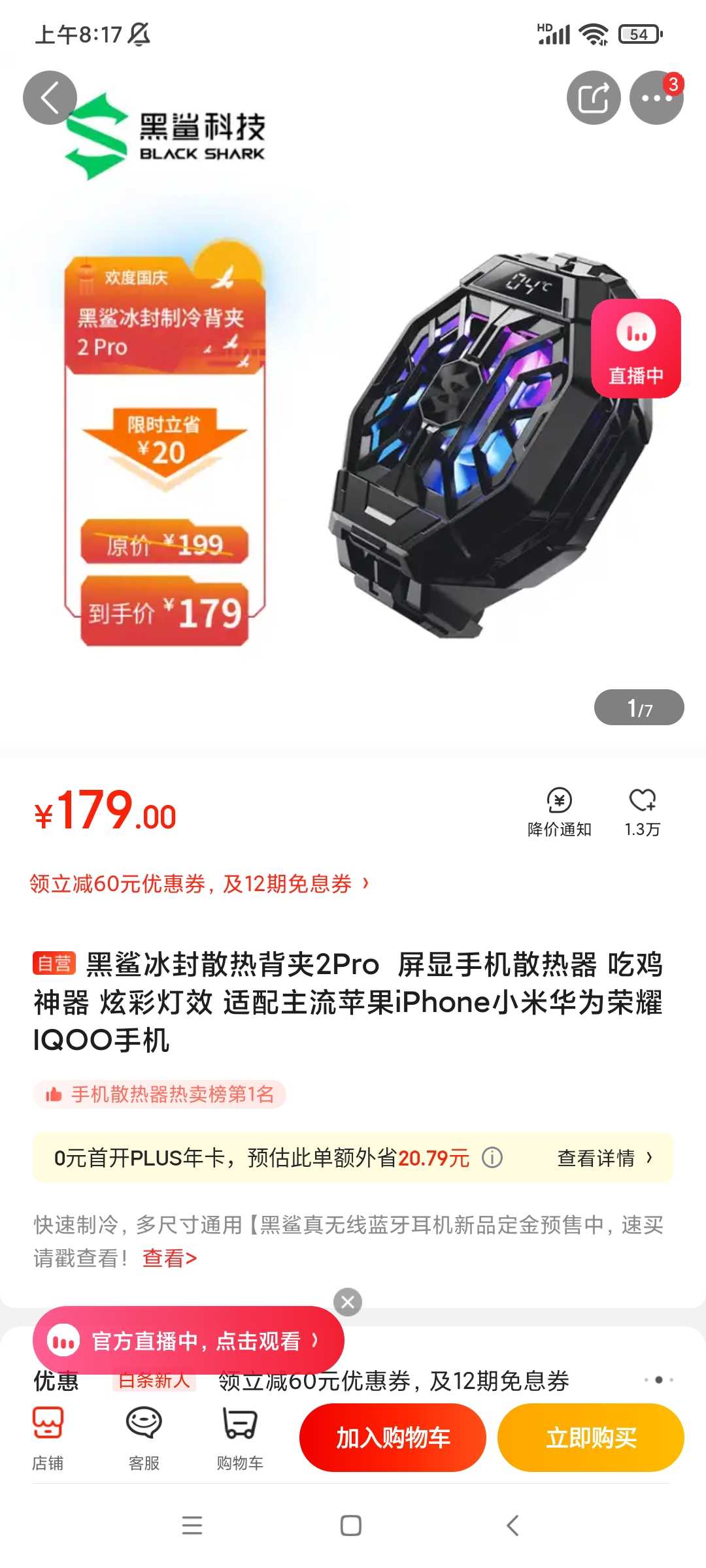706x1568 pixels.
Task: Enable 降价通知 price drop alert
Action: click(560, 812)
